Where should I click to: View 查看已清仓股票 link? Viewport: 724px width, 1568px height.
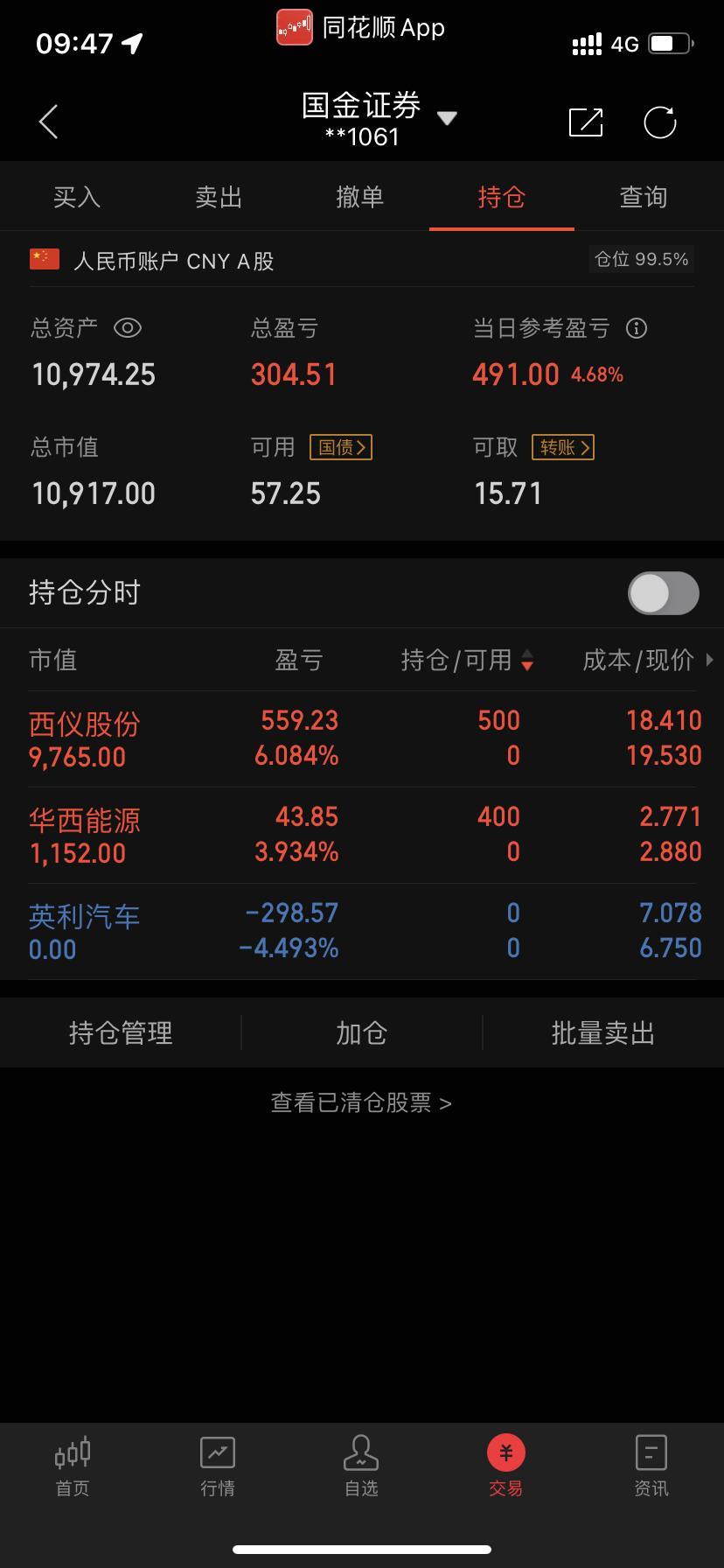pyautogui.click(x=361, y=1102)
